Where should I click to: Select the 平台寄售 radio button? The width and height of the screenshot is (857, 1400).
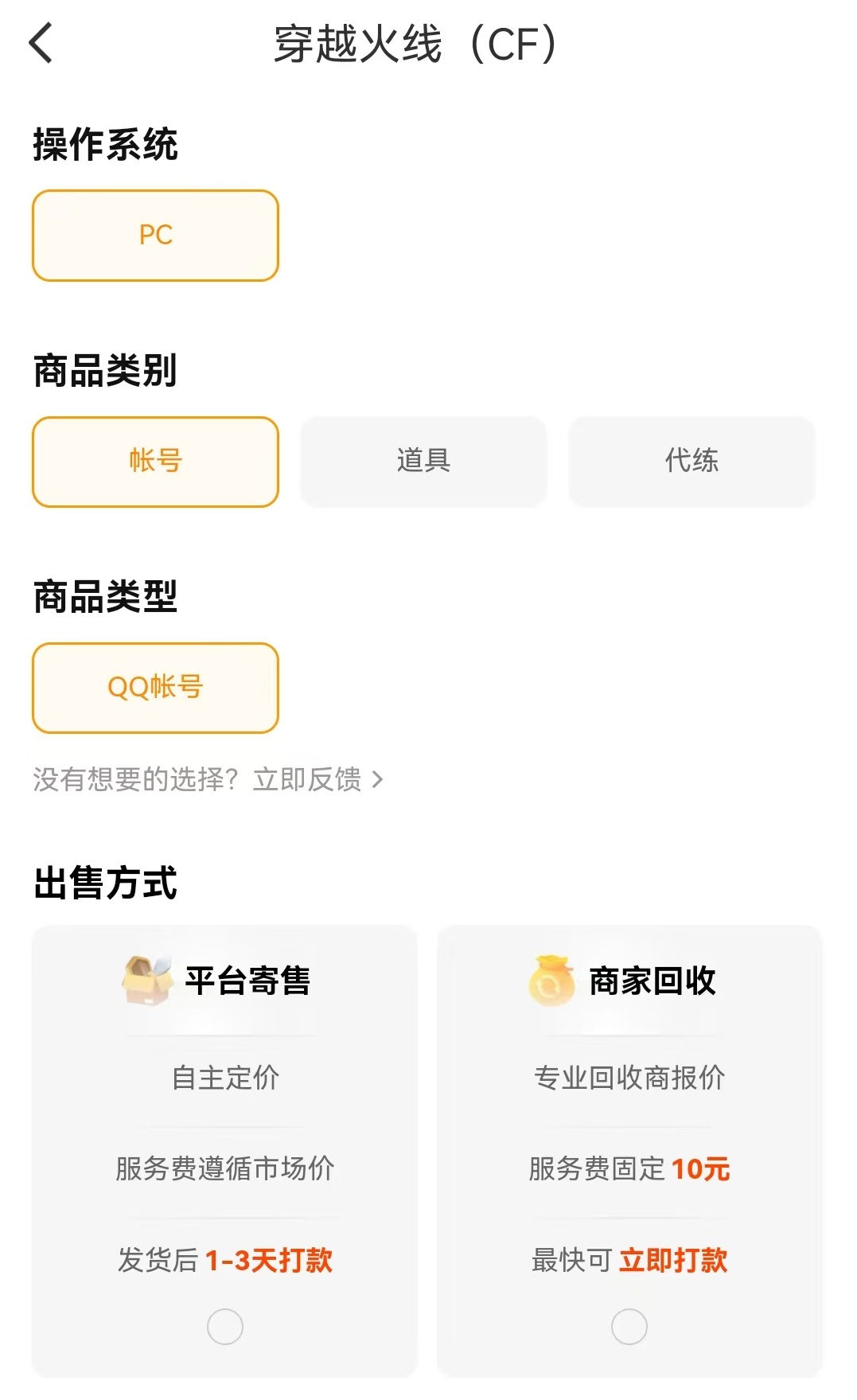coord(225,1327)
